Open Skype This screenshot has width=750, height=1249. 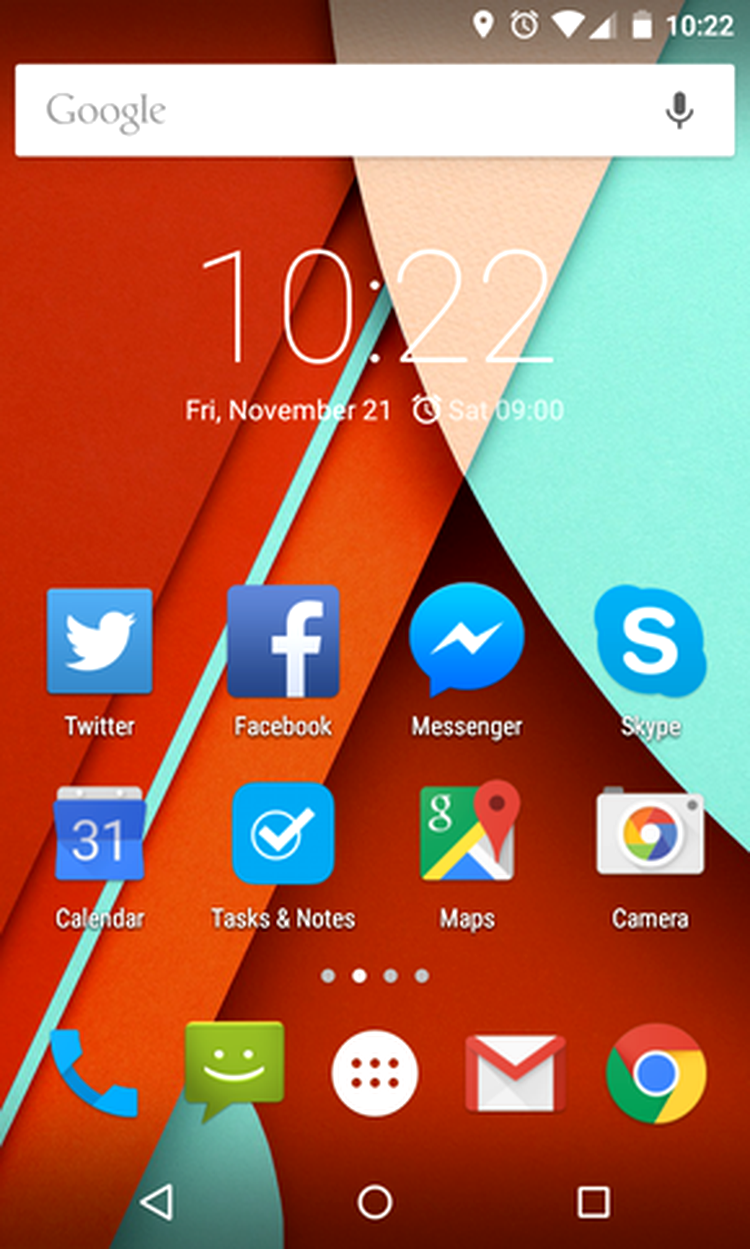click(x=650, y=642)
